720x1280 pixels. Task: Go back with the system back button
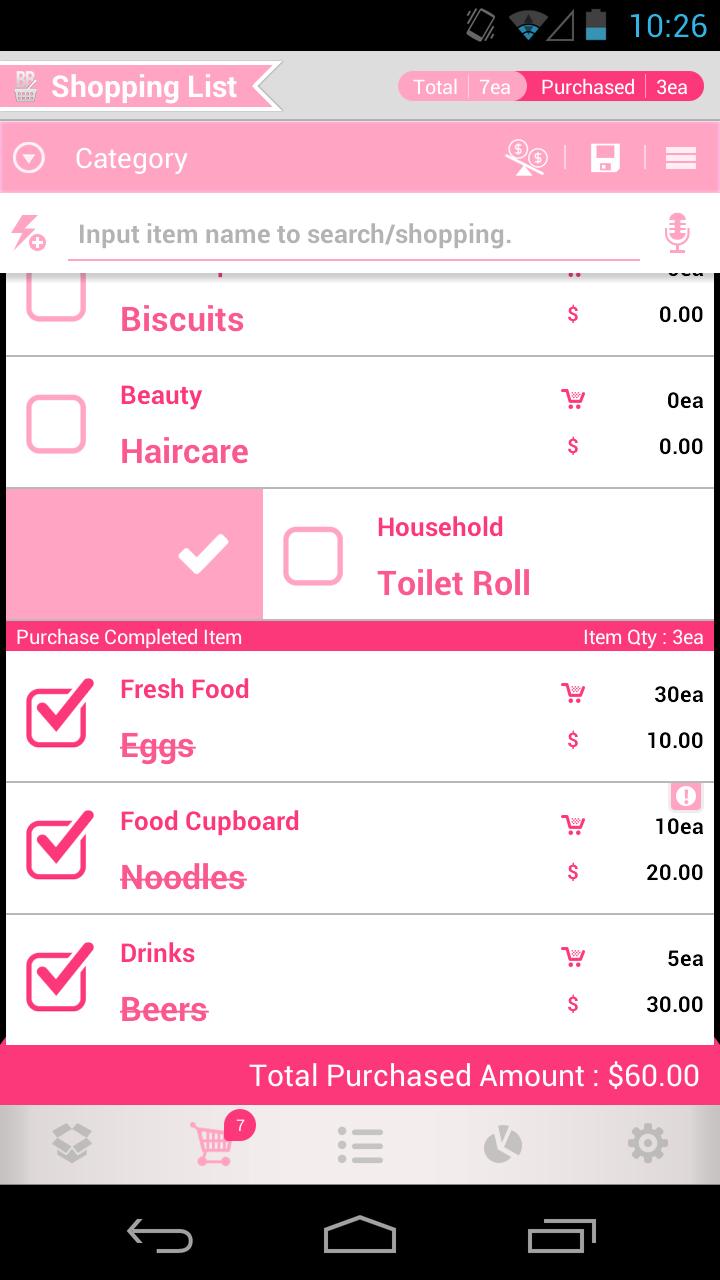[160, 1234]
